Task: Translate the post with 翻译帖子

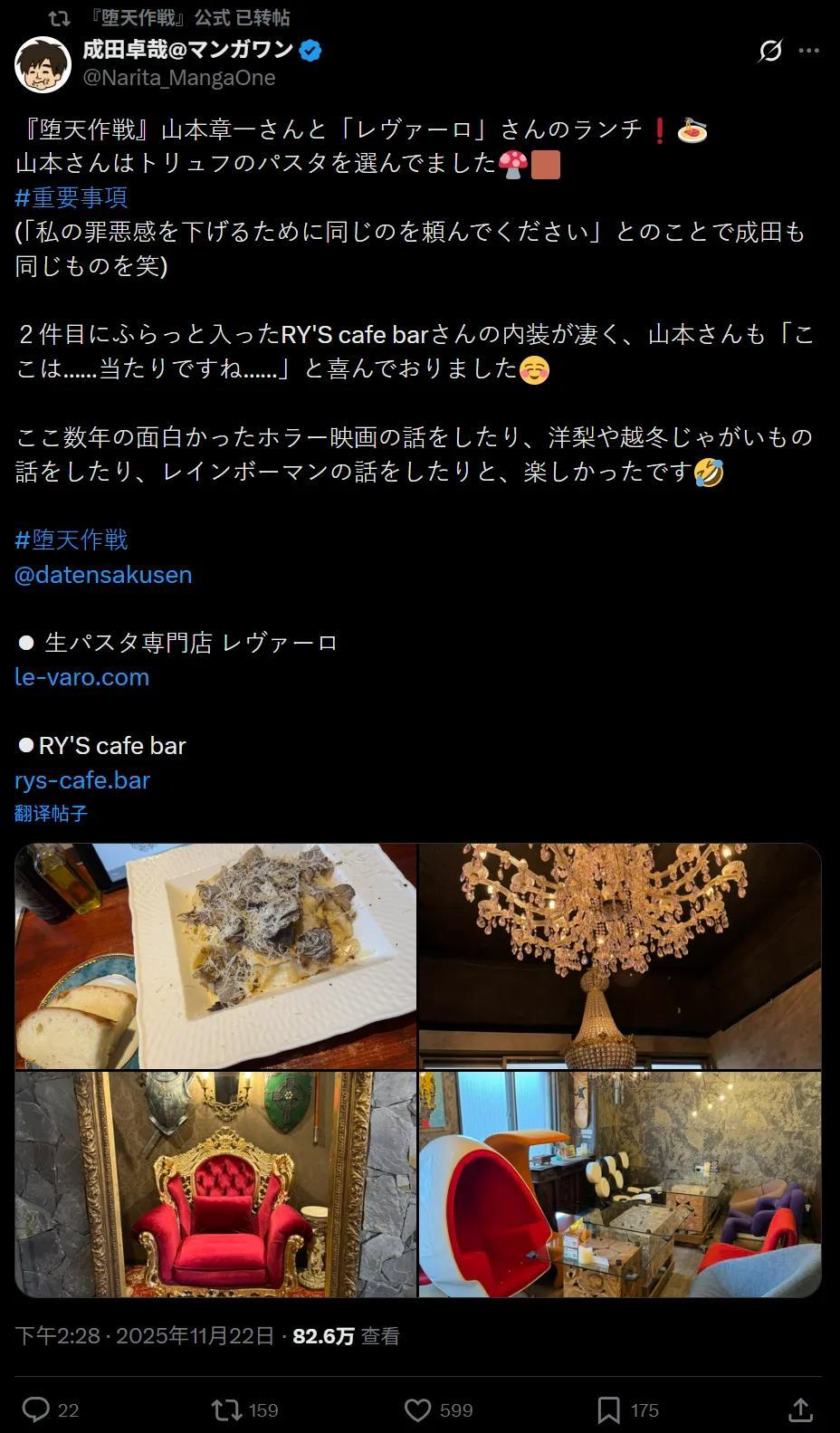Action: pyautogui.click(x=51, y=813)
